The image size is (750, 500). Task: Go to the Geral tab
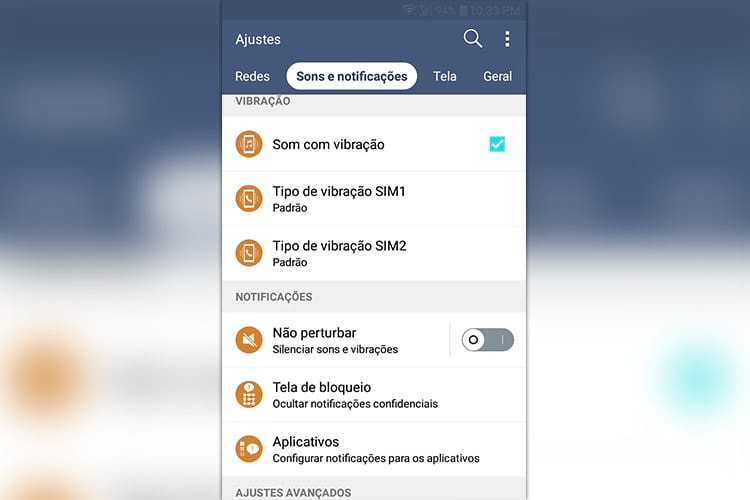497,76
